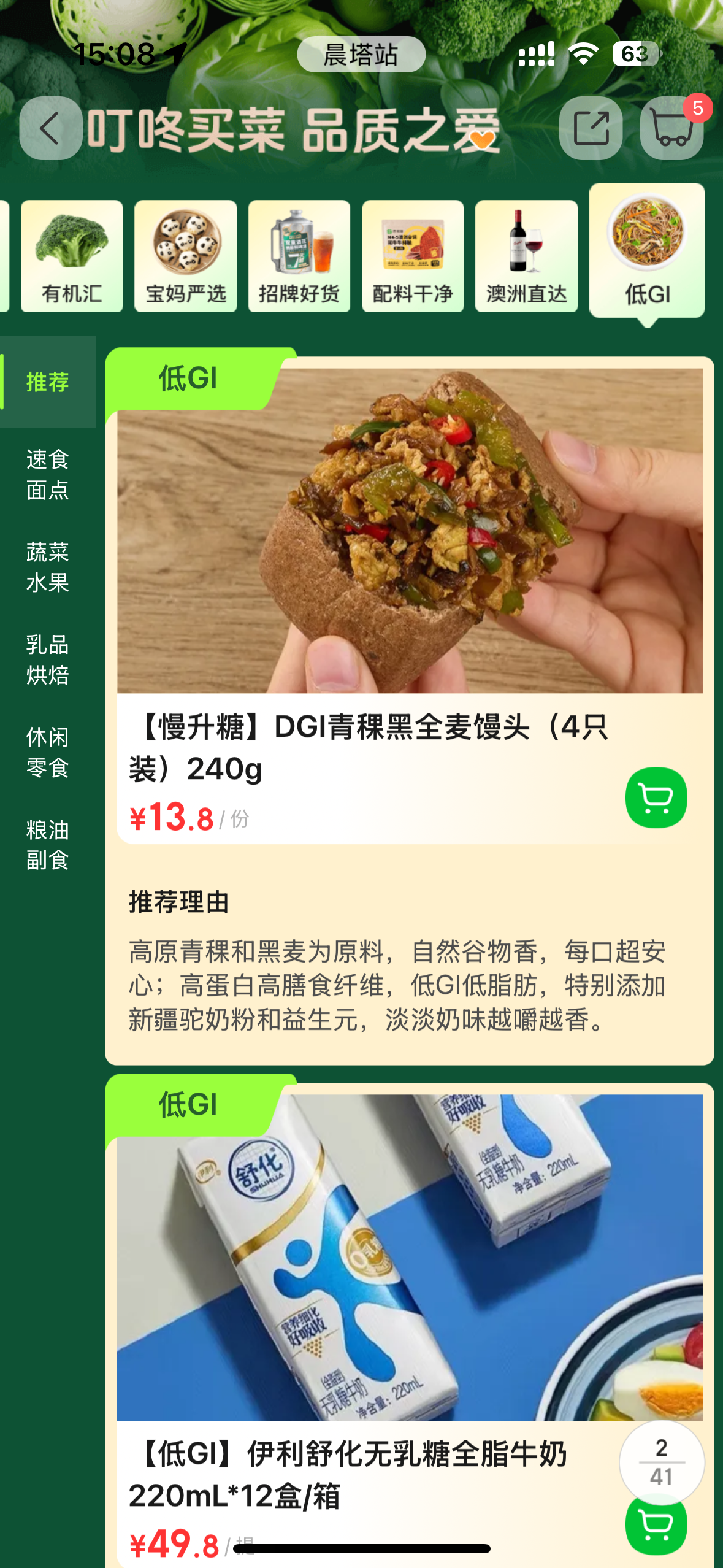
Task: Open 速食面点 in the side menu
Action: coord(48,474)
